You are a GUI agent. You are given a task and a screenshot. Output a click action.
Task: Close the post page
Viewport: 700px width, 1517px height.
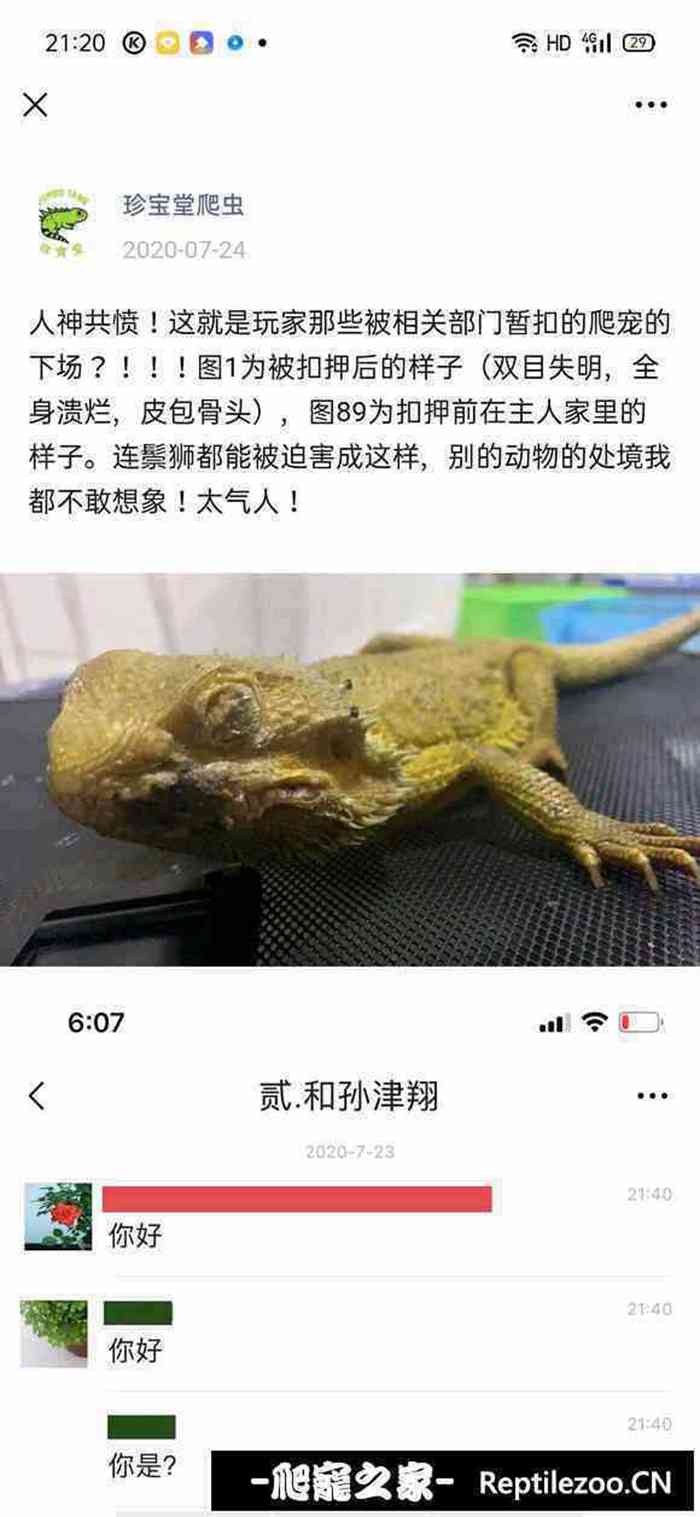[35, 104]
